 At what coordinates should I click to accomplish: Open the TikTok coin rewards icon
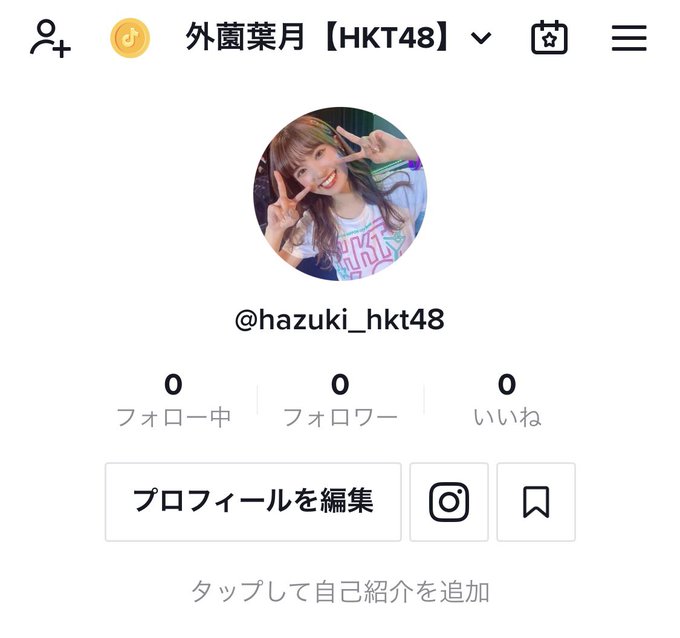click(130, 39)
